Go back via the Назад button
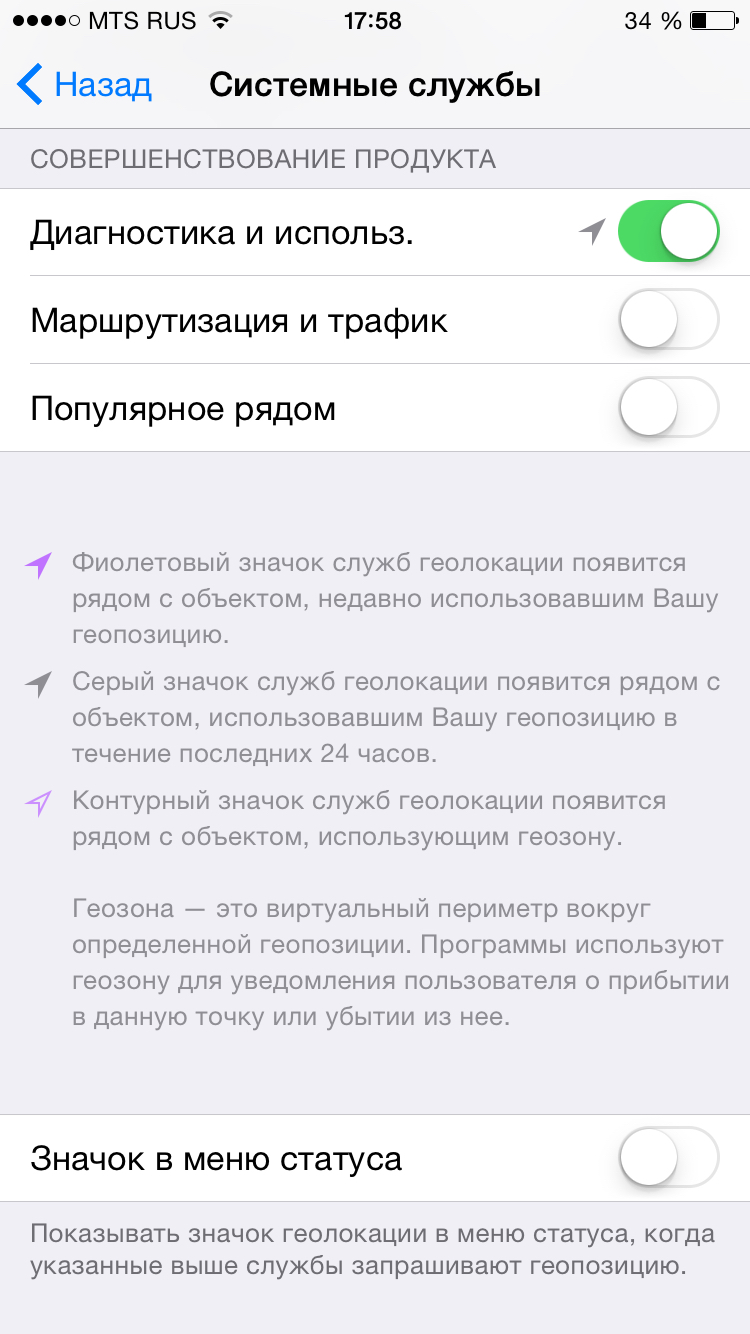The width and height of the screenshot is (750, 1334). click(85, 85)
